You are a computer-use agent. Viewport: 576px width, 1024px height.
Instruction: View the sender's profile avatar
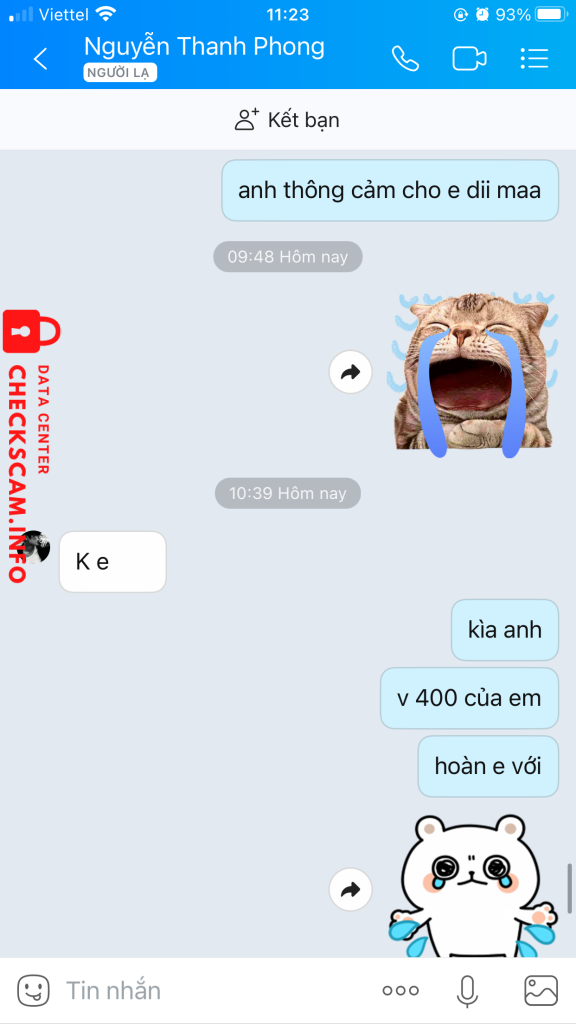point(36,547)
